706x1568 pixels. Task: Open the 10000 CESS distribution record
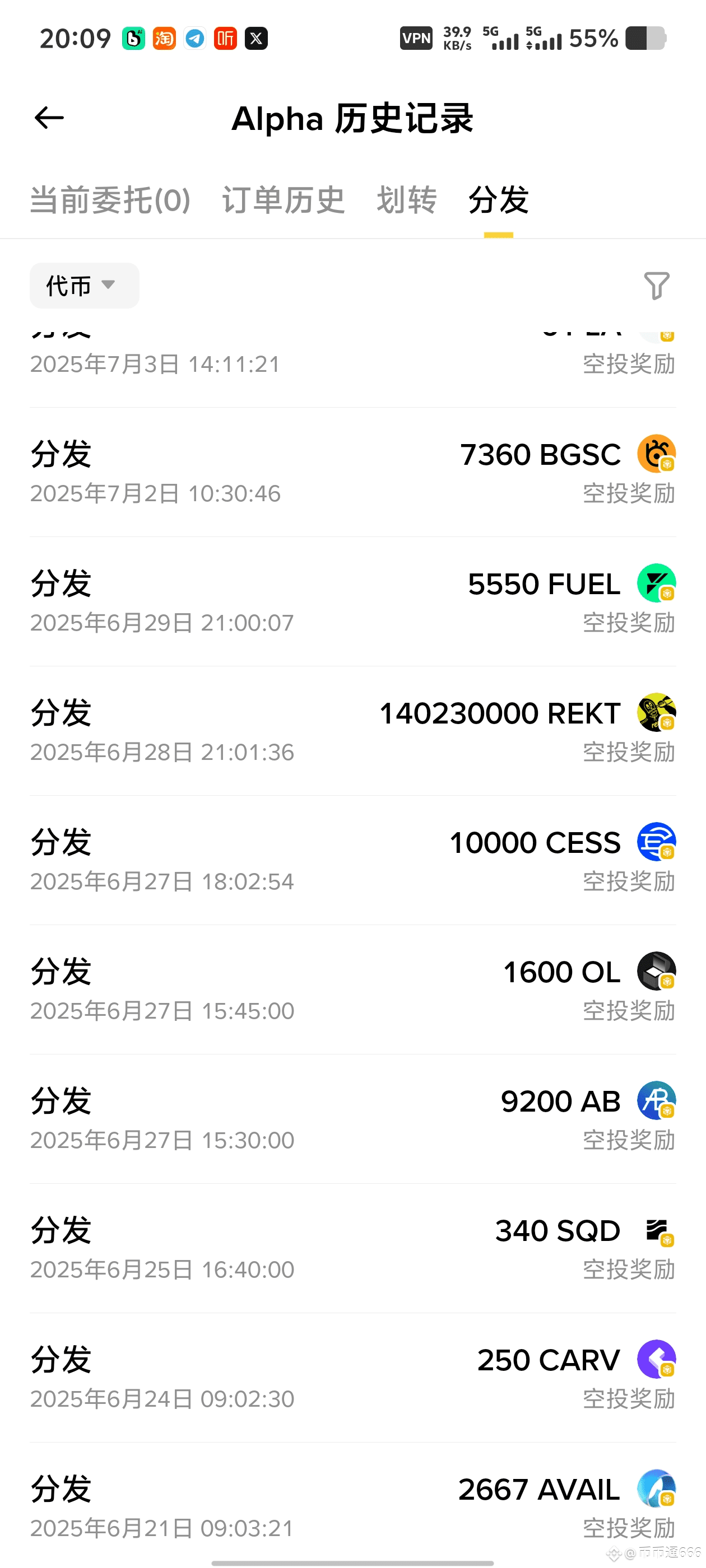tap(352, 861)
